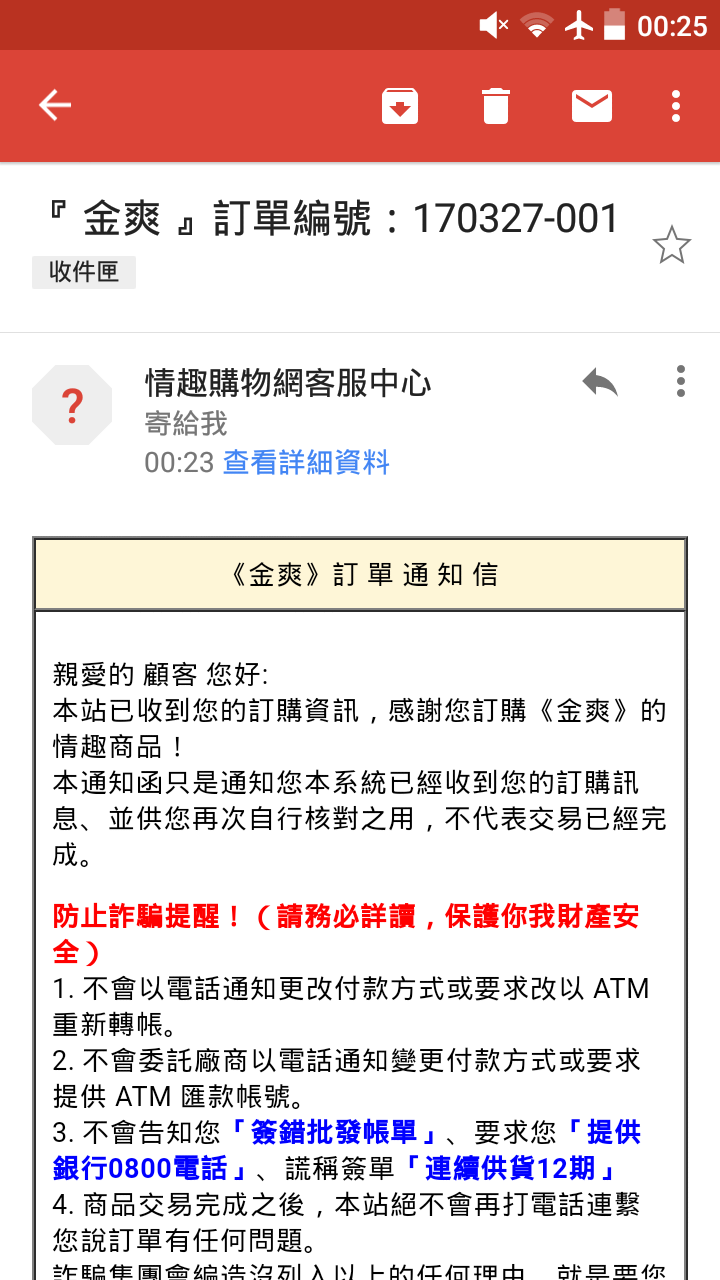Archive this email
Image resolution: width=720 pixels, height=1280 pixels.
400,105
